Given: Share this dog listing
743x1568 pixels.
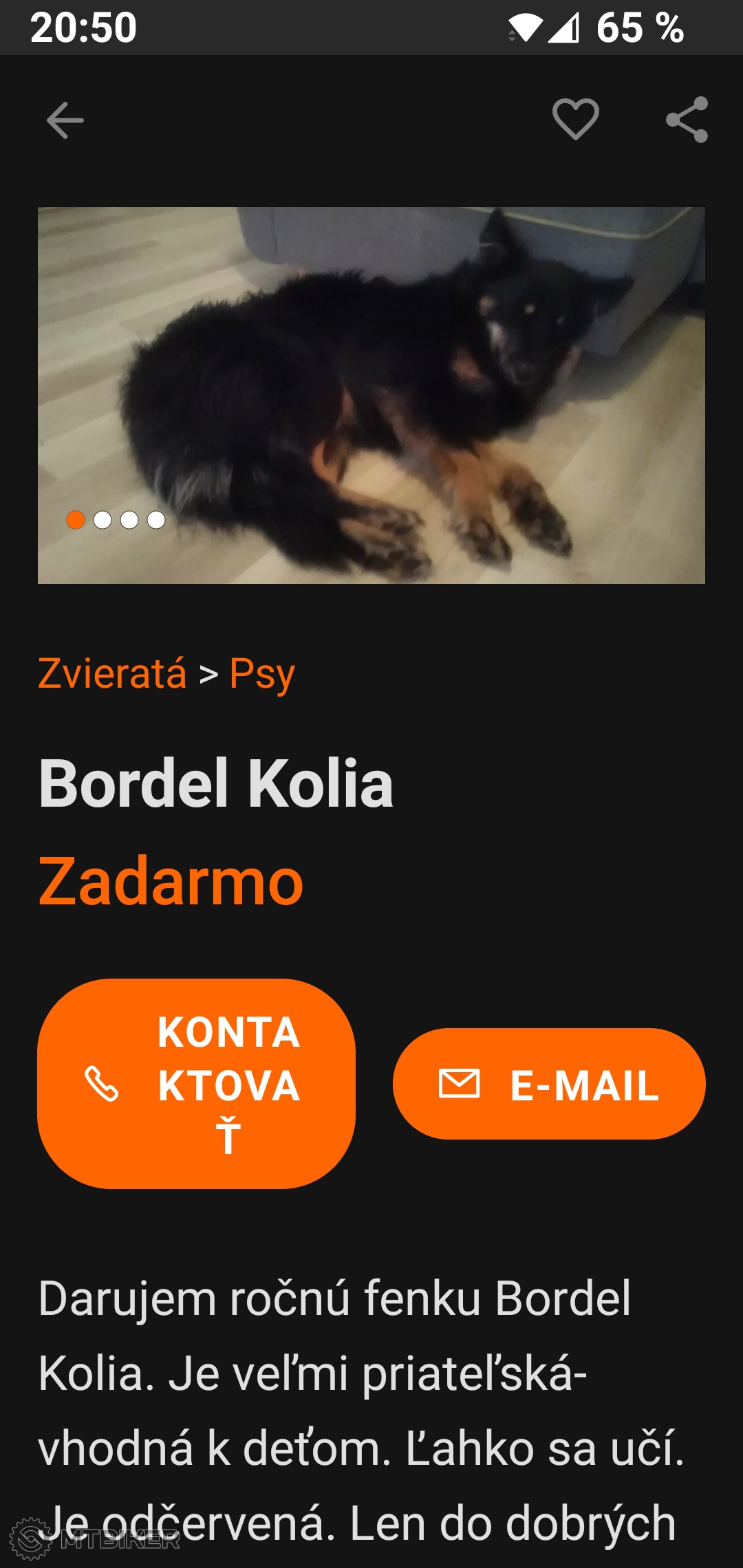Looking at the screenshot, I should 687,120.
